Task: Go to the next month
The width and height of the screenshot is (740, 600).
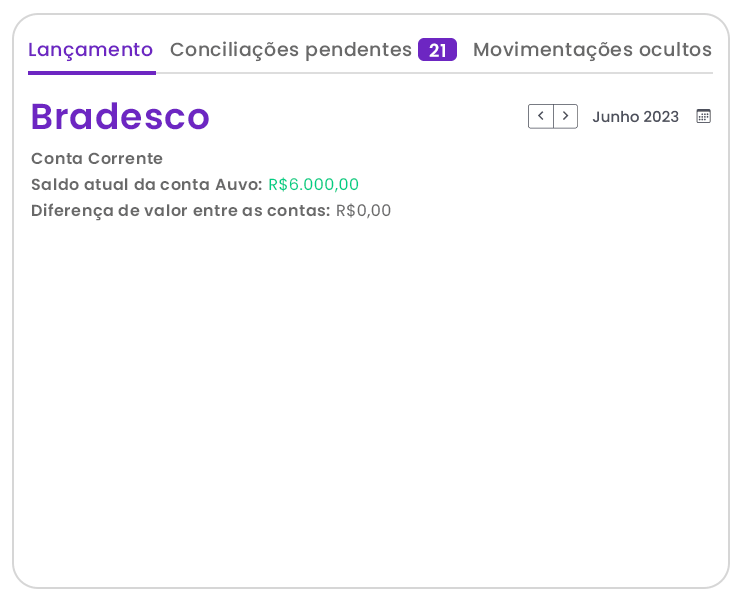Action: click(566, 116)
